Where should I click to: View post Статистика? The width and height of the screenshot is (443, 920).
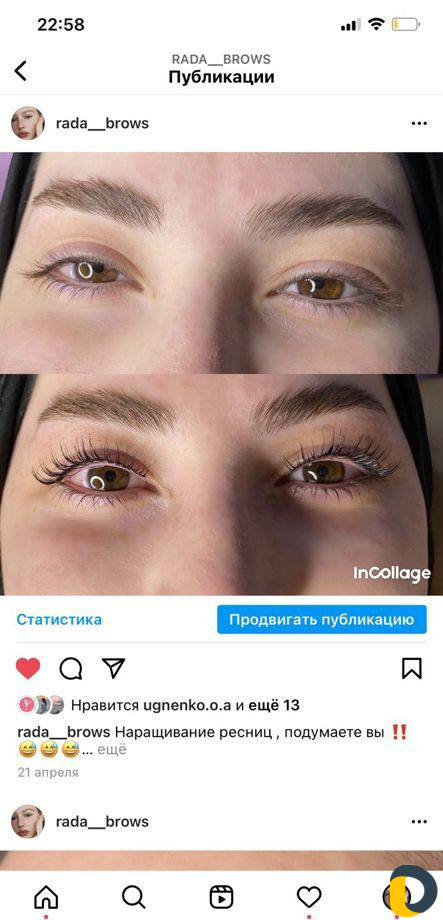coord(59,620)
